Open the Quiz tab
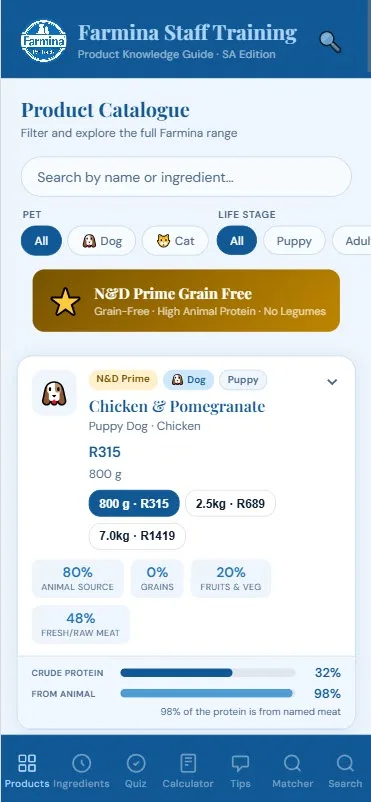 (136, 771)
